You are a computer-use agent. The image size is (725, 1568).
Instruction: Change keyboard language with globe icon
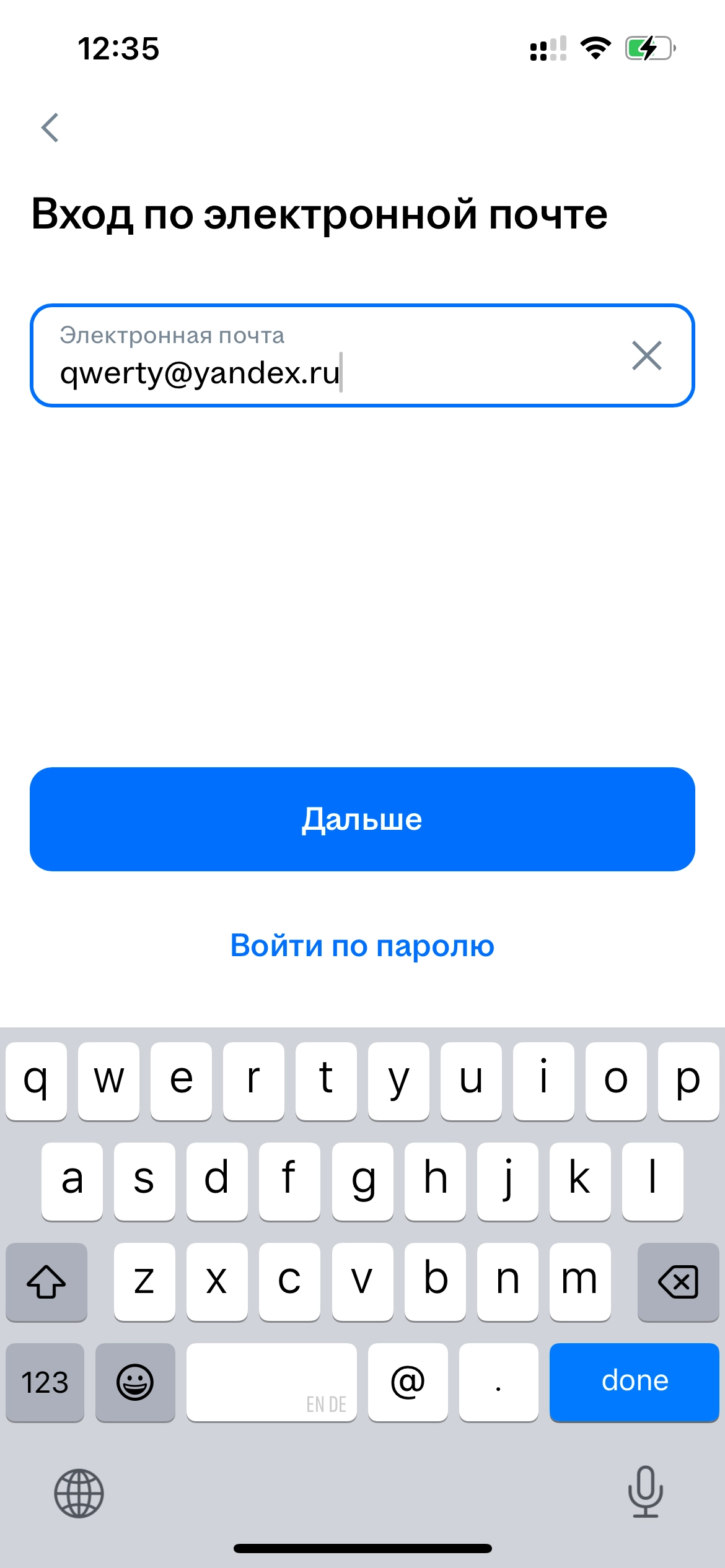(x=79, y=1493)
